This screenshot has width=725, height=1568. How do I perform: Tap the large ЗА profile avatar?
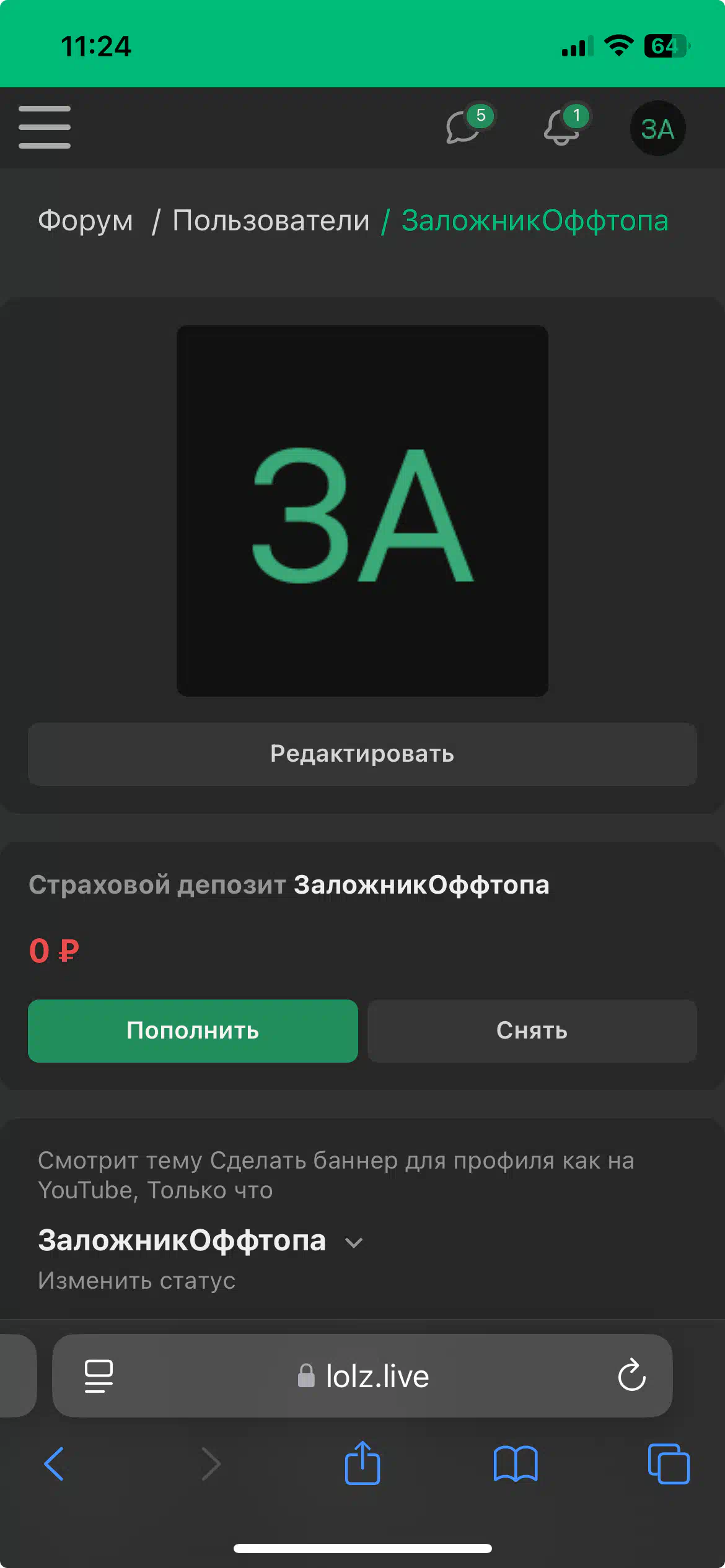(362, 511)
